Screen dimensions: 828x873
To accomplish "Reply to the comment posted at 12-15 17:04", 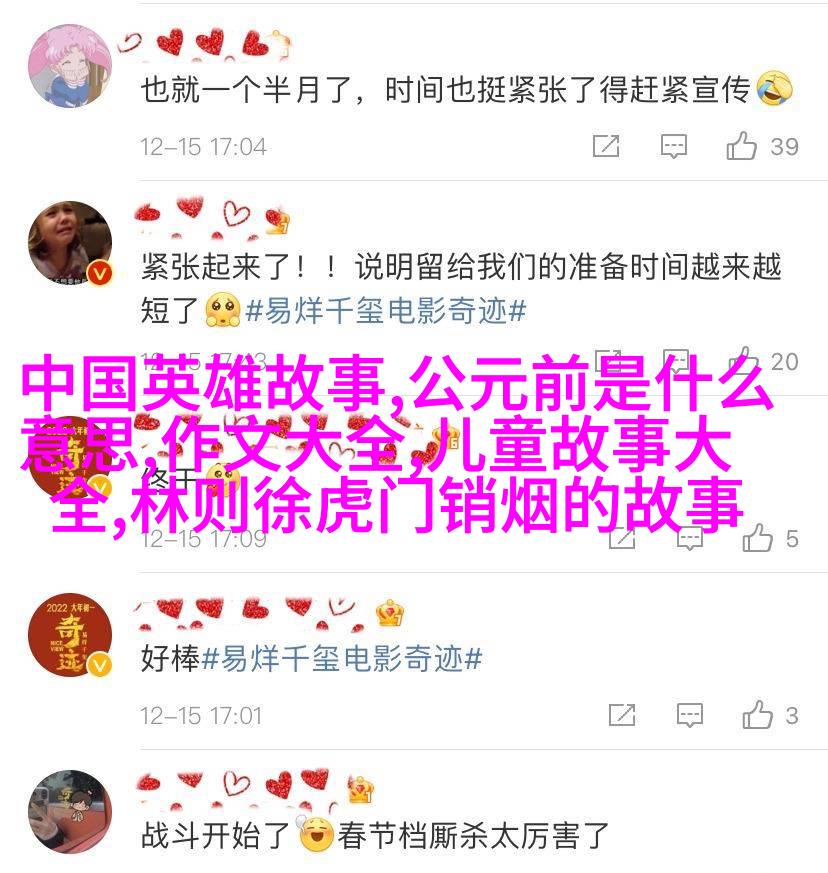I will click(x=674, y=146).
